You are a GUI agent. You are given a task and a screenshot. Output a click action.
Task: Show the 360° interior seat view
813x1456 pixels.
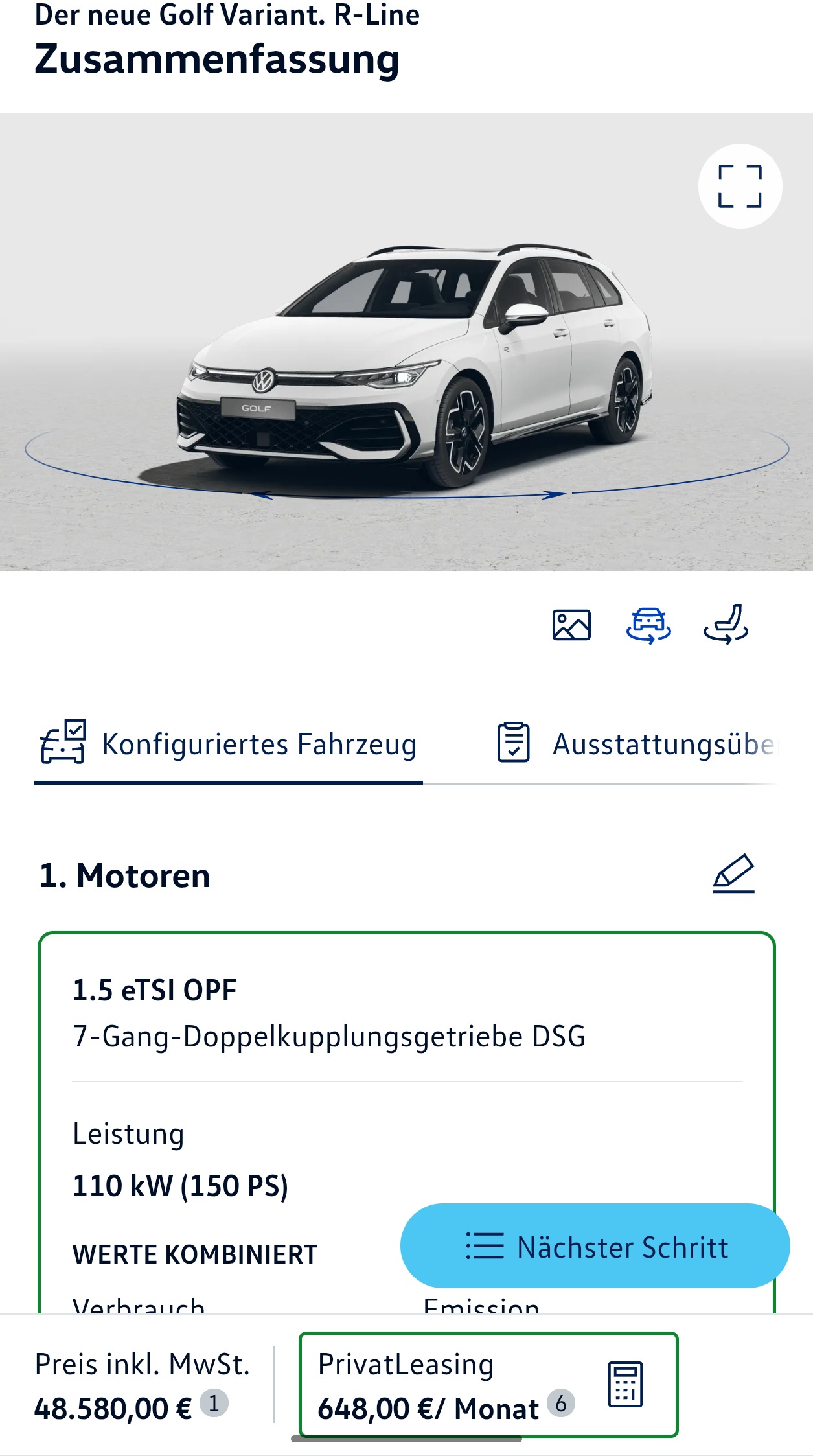click(x=726, y=625)
